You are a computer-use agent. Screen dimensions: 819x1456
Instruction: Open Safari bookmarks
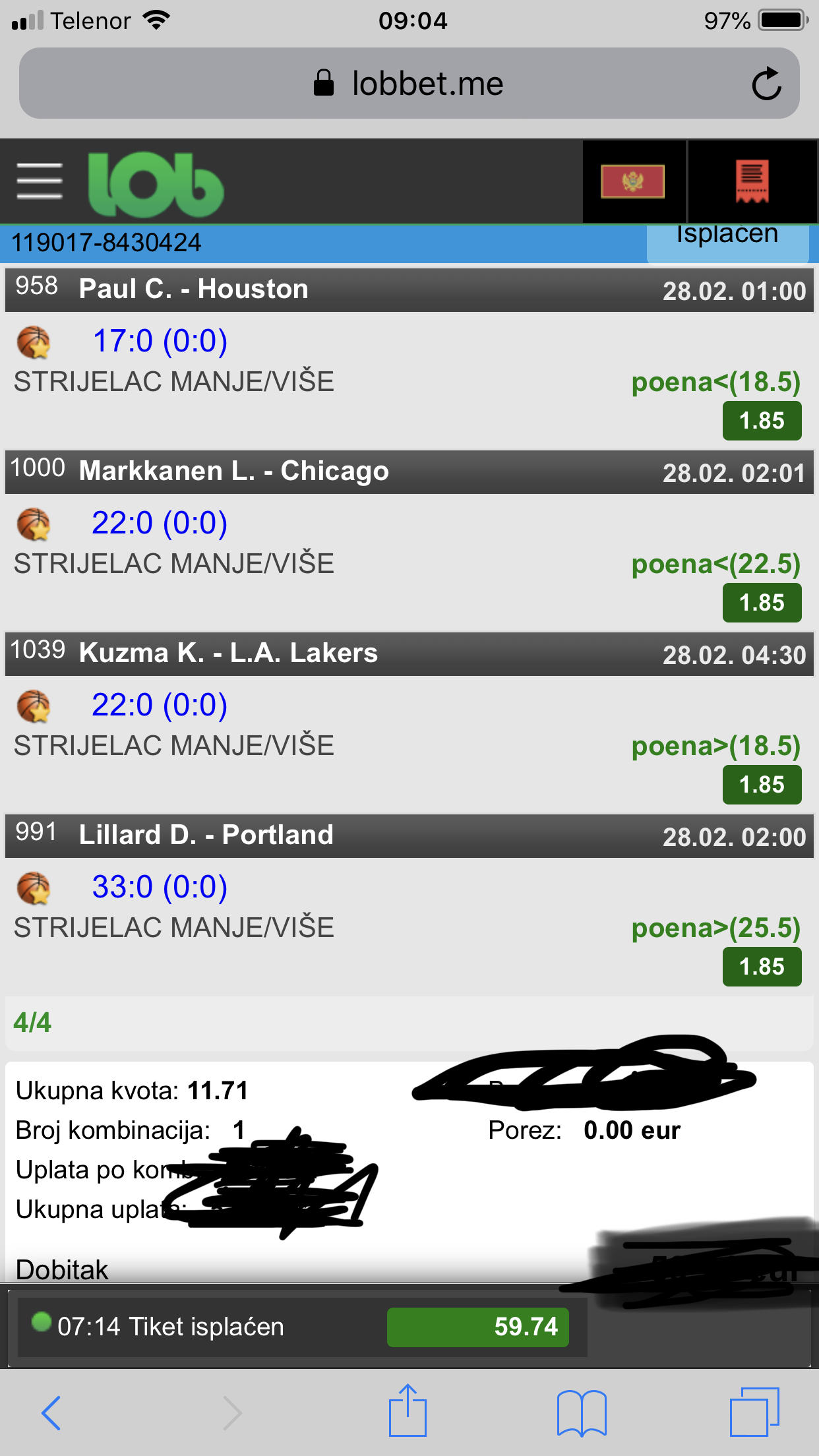point(582,1412)
